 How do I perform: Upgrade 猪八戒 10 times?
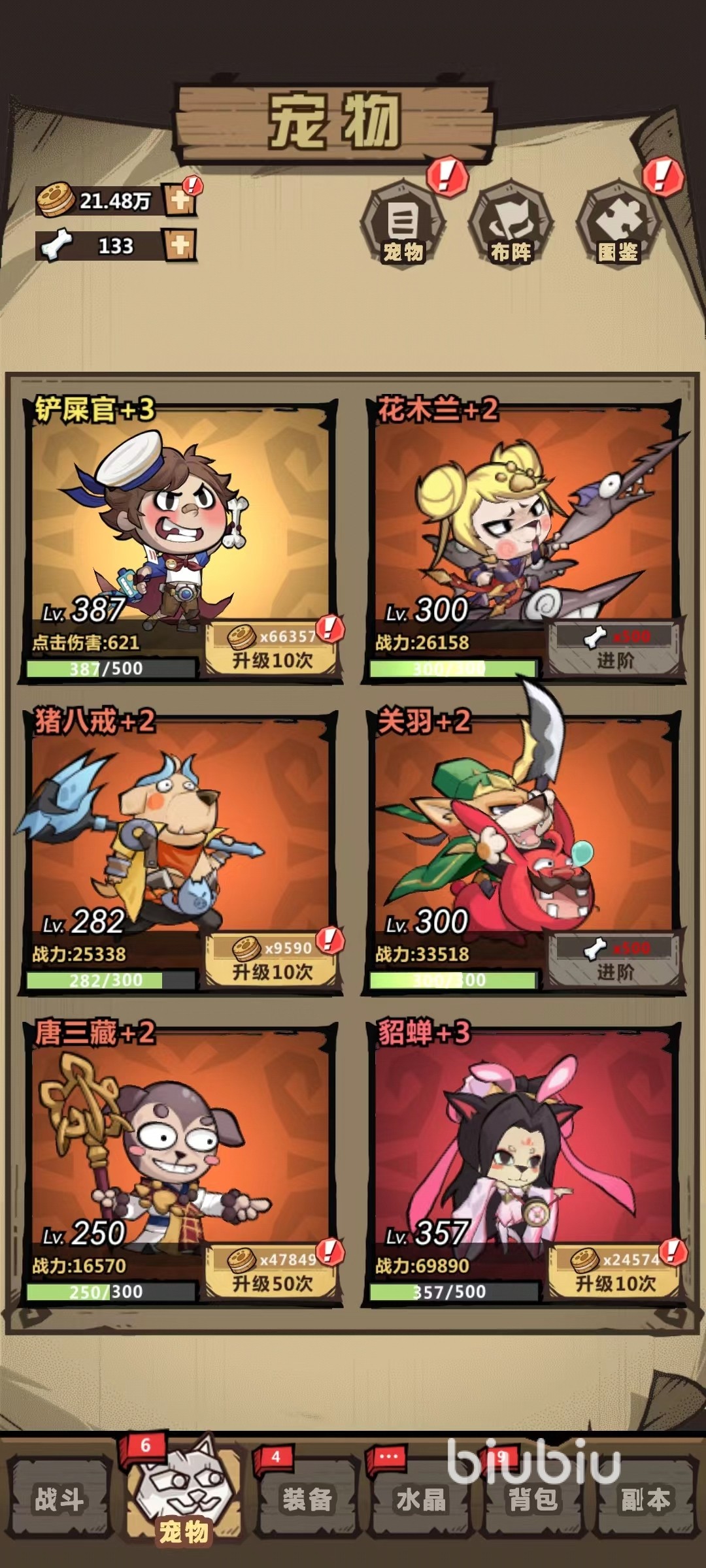point(272,961)
